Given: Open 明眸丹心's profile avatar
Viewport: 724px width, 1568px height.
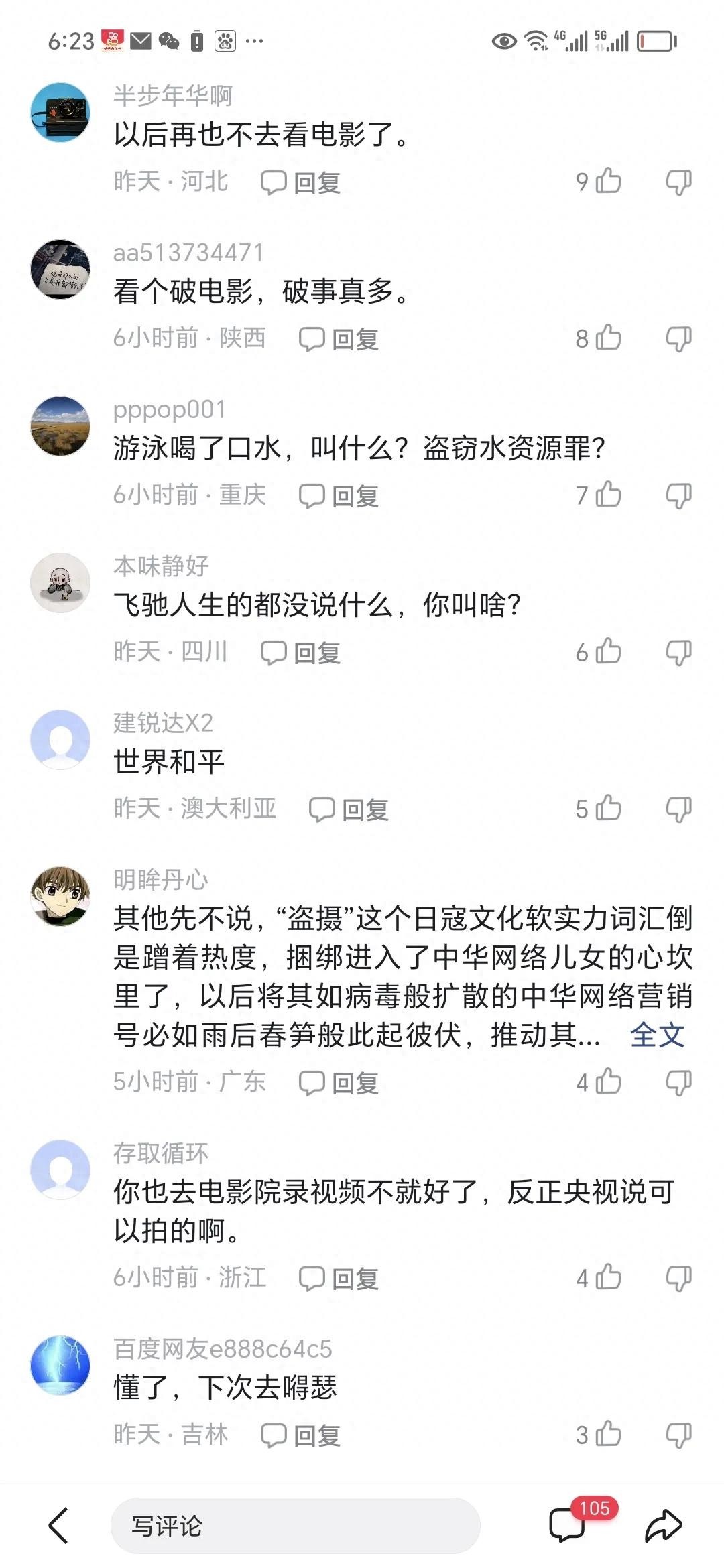Looking at the screenshot, I should tap(60, 896).
